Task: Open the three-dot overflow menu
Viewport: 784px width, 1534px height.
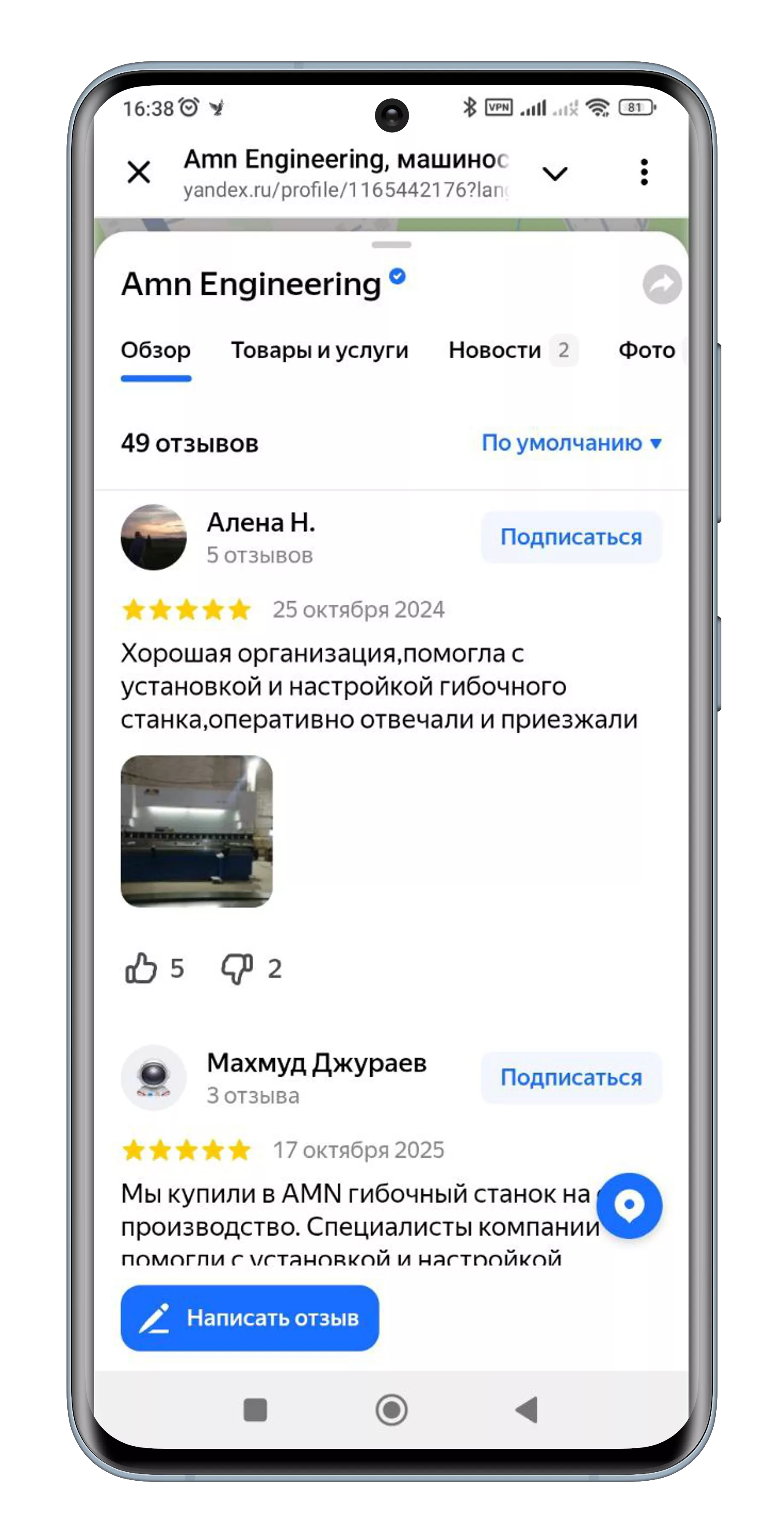Action: click(x=643, y=173)
